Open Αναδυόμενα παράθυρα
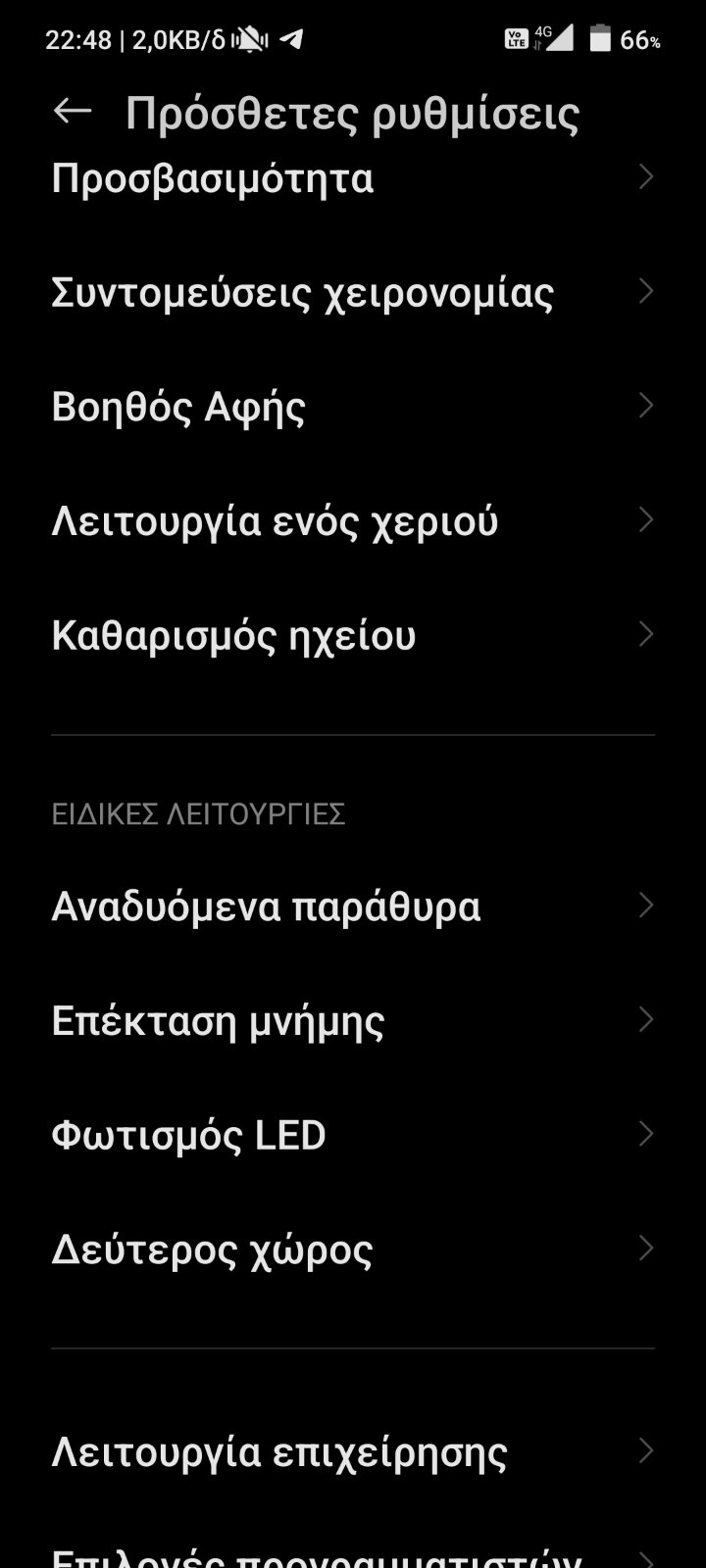This screenshot has width=706, height=1568. coord(266,906)
